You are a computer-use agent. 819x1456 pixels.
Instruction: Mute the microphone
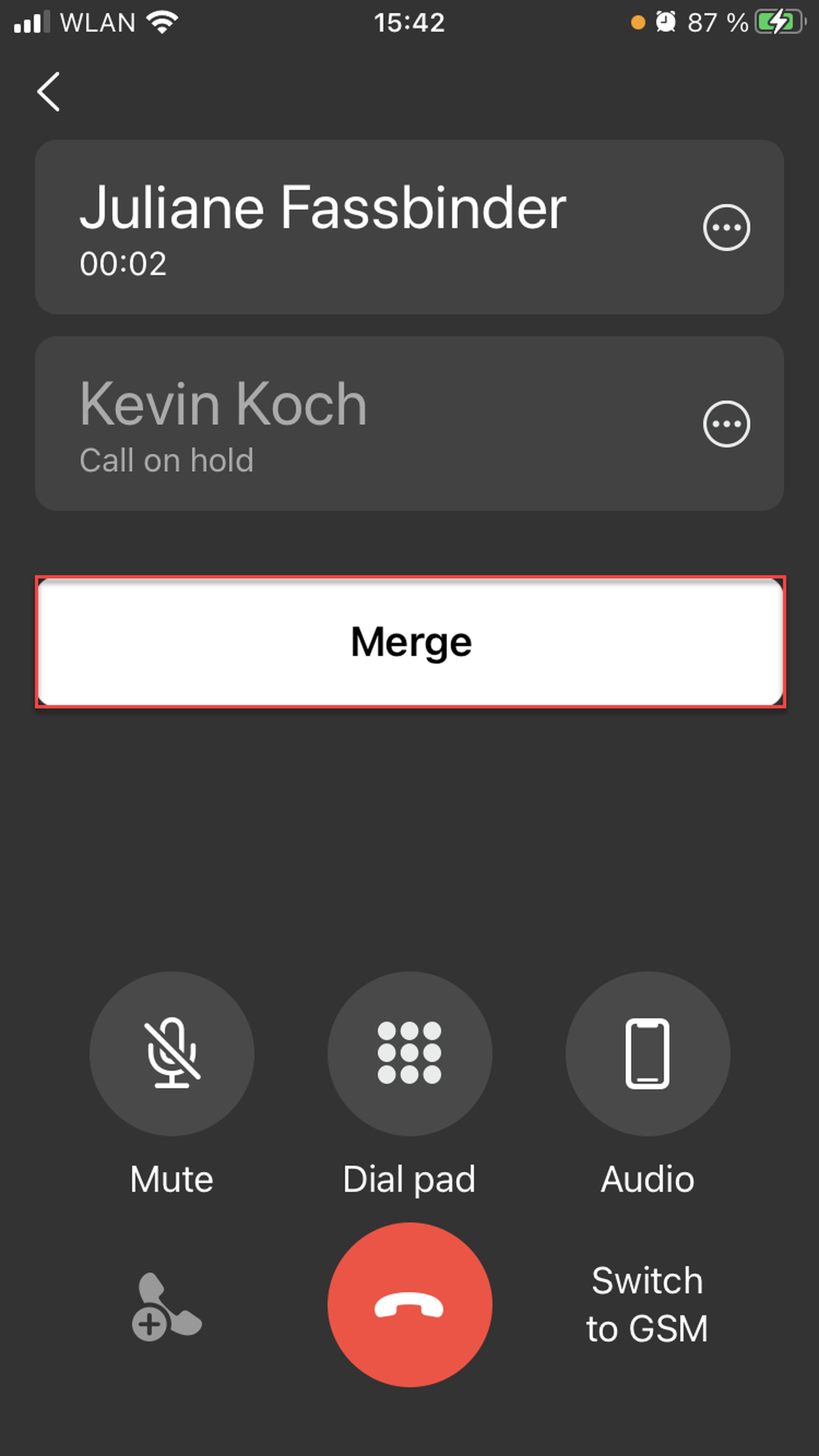[172, 1054]
